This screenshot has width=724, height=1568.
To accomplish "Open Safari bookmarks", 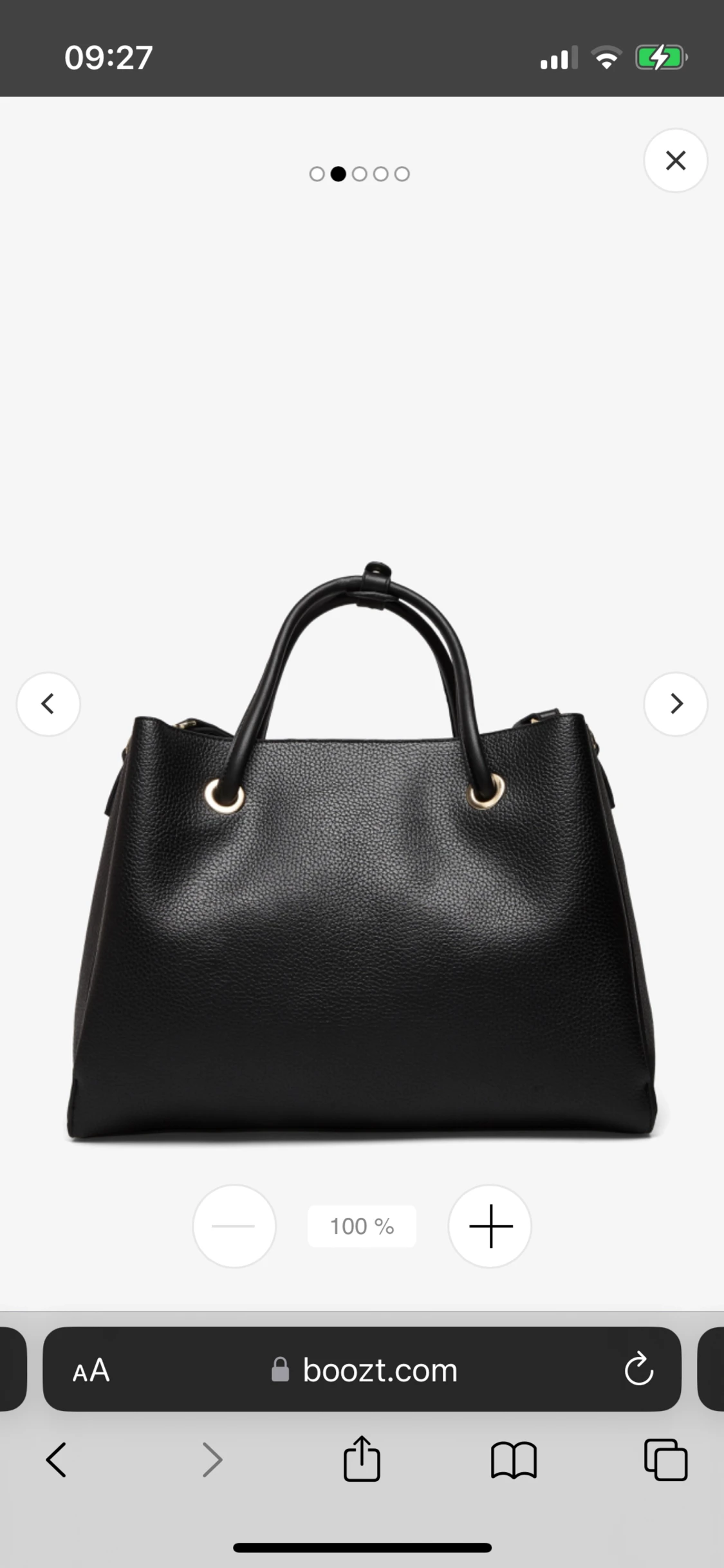I will (x=514, y=1460).
